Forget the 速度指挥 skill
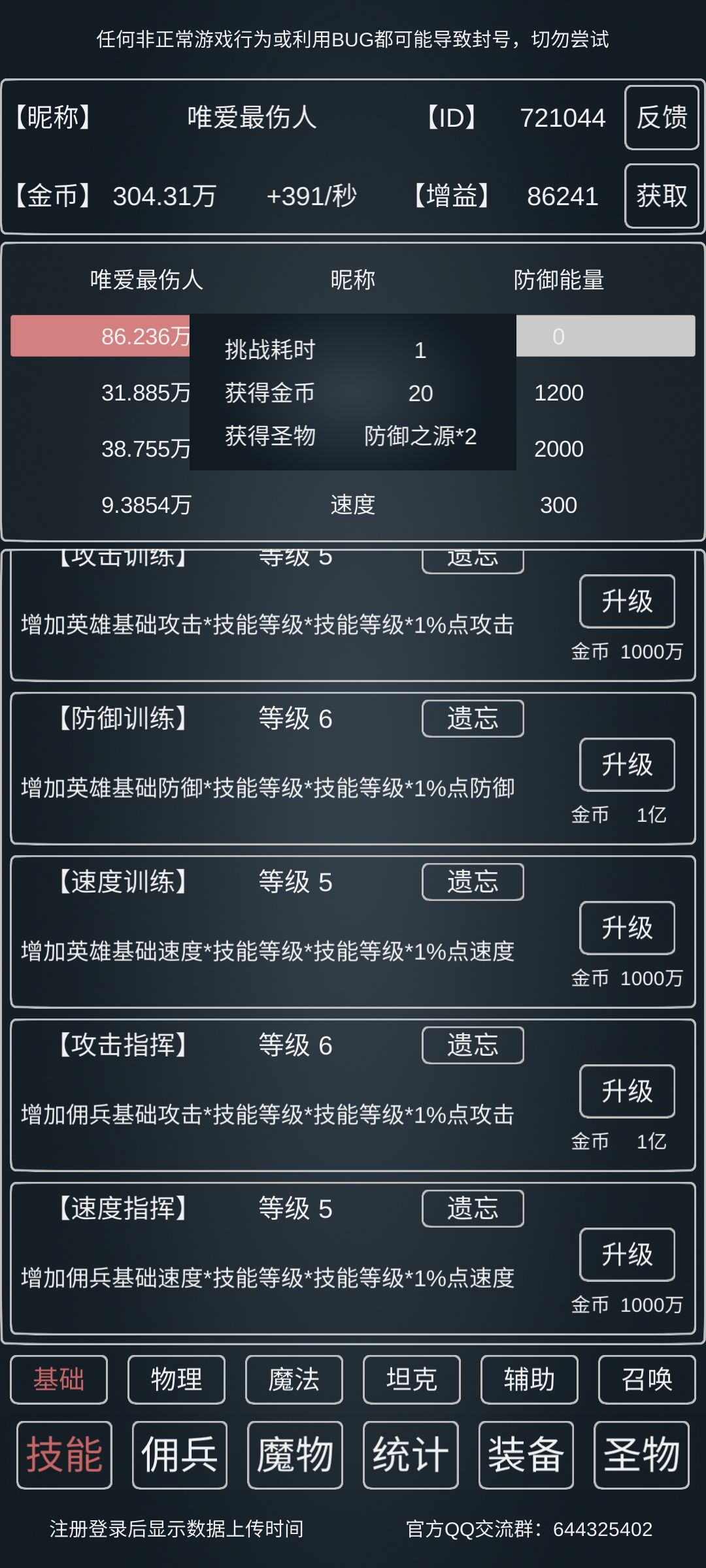Screen dimensions: 706x1568 tap(473, 1208)
